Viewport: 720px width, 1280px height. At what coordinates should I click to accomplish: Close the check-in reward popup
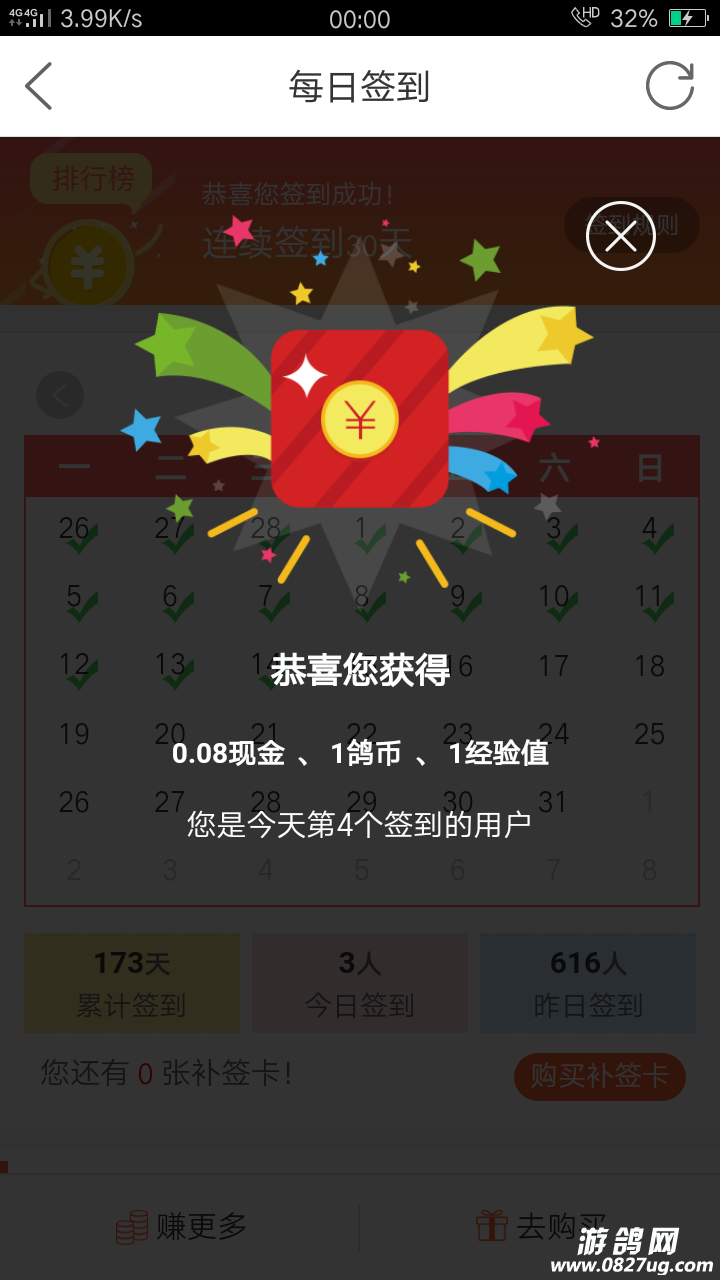[x=620, y=236]
